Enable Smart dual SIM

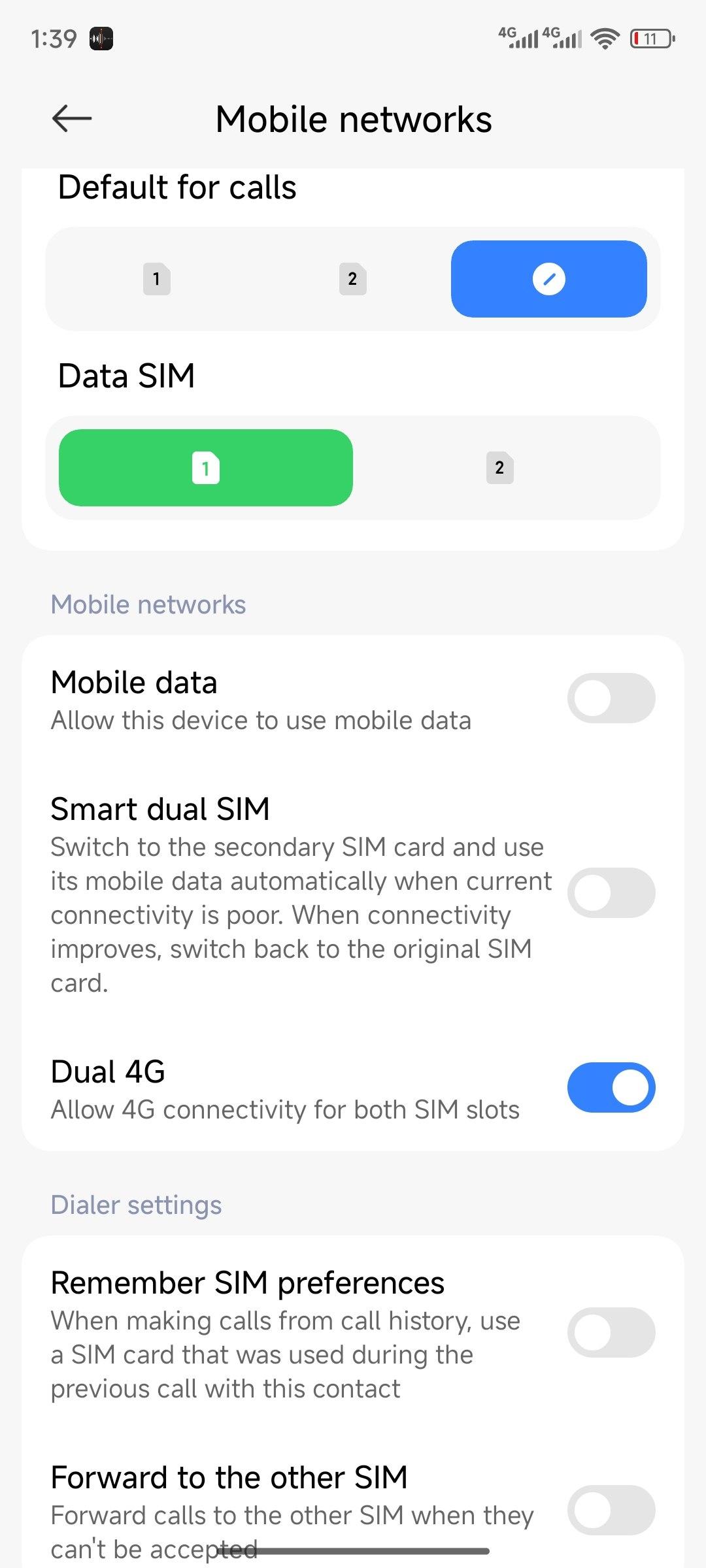(x=611, y=892)
